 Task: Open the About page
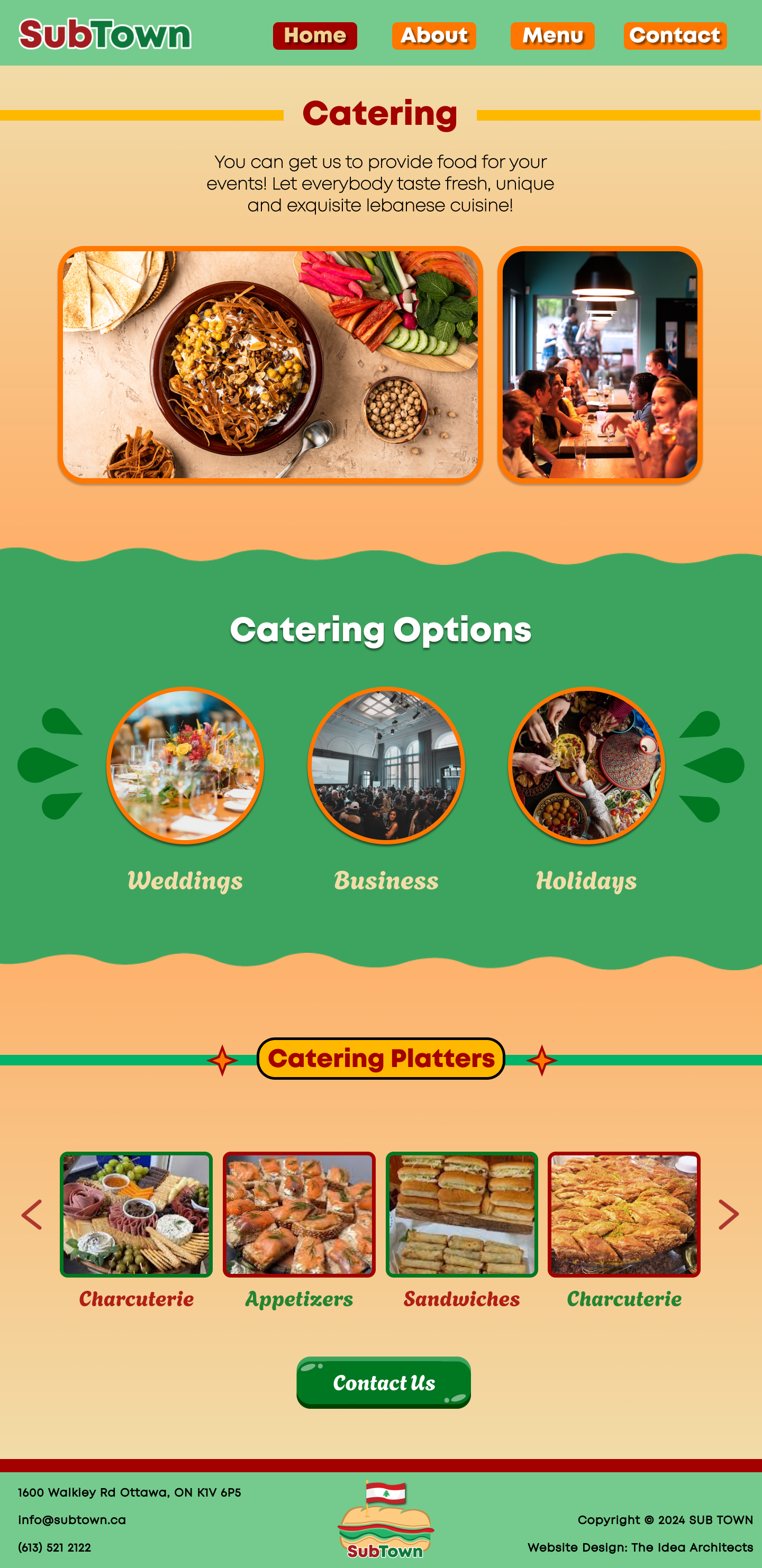(x=434, y=36)
